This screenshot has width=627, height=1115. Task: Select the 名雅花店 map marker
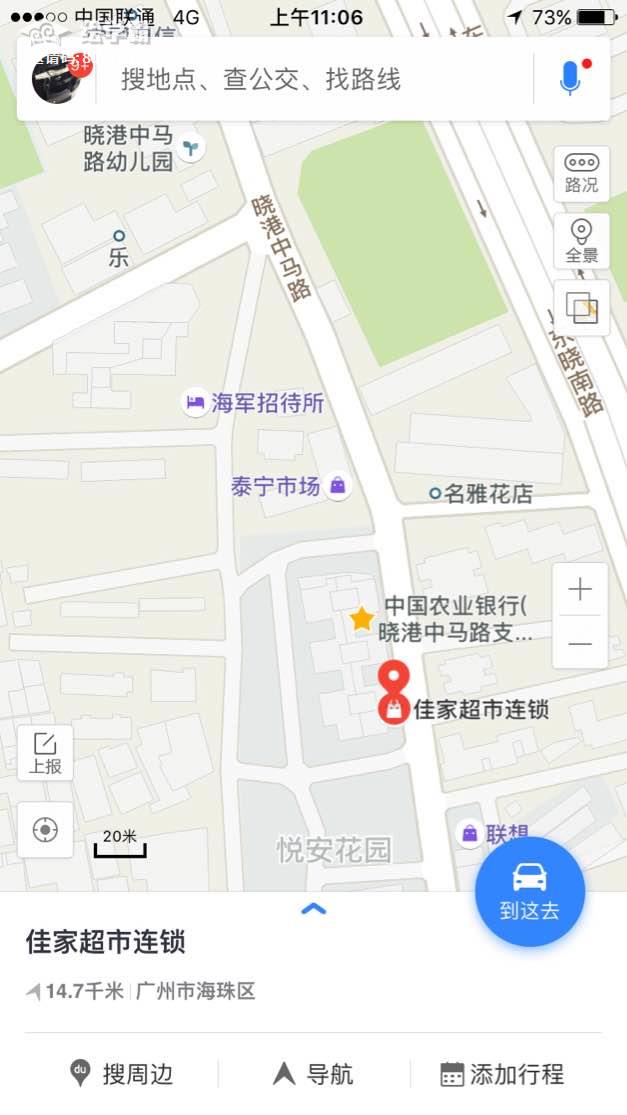435,493
